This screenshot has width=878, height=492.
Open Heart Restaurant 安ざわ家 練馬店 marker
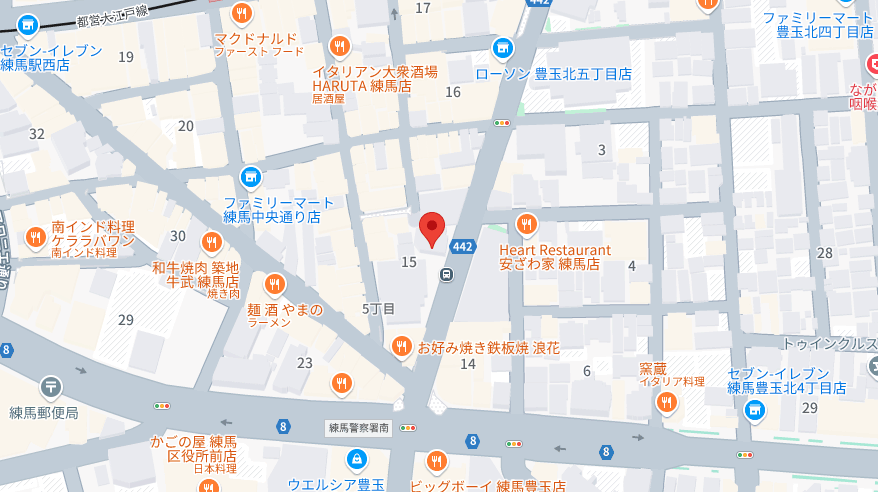click(527, 224)
